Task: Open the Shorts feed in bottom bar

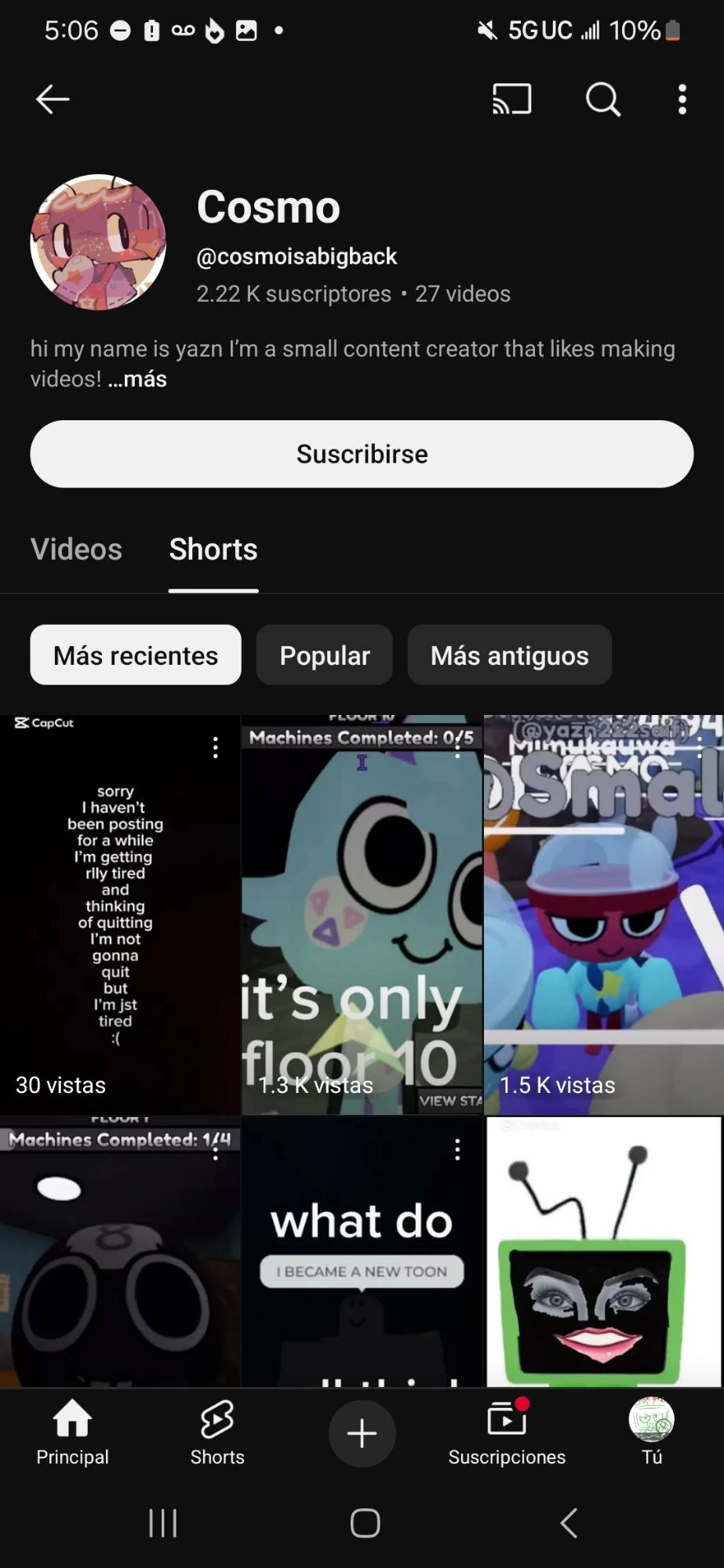Action: tap(217, 1433)
